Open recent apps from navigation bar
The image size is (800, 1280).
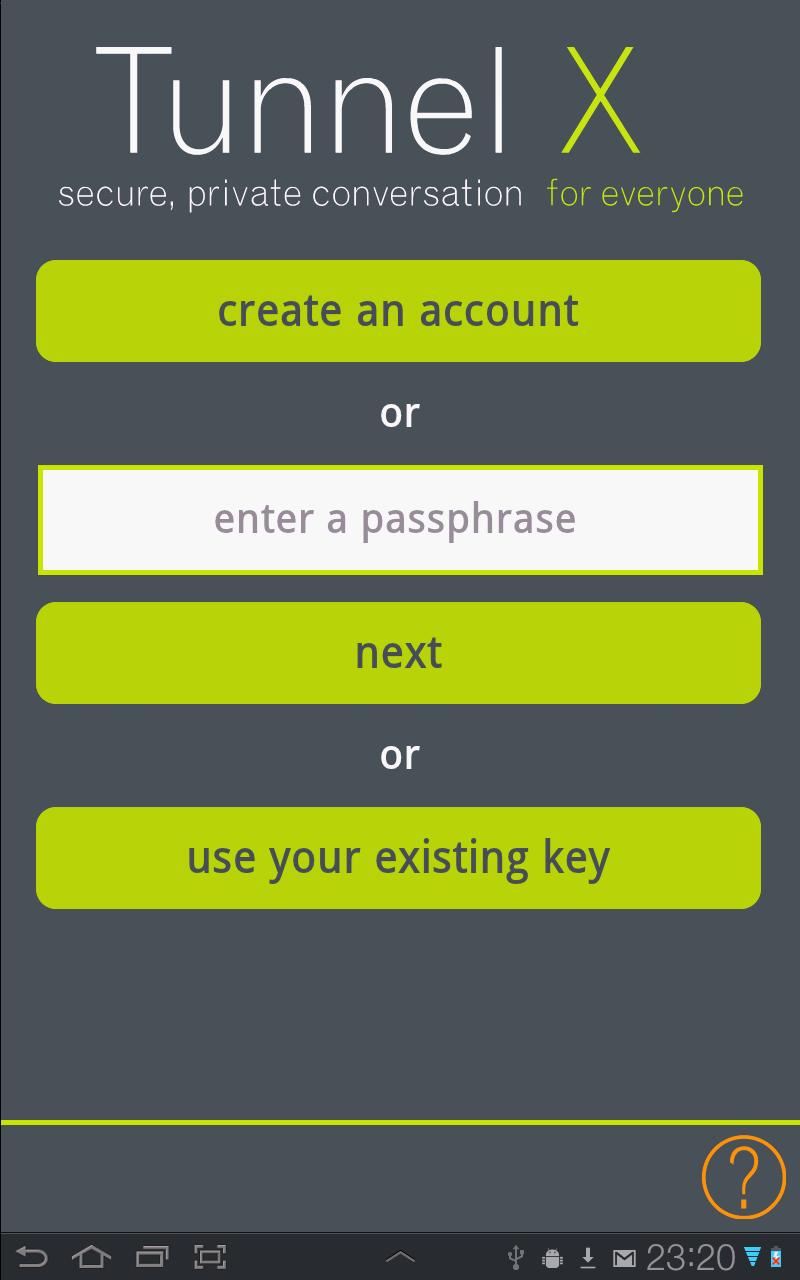[x=152, y=1256]
